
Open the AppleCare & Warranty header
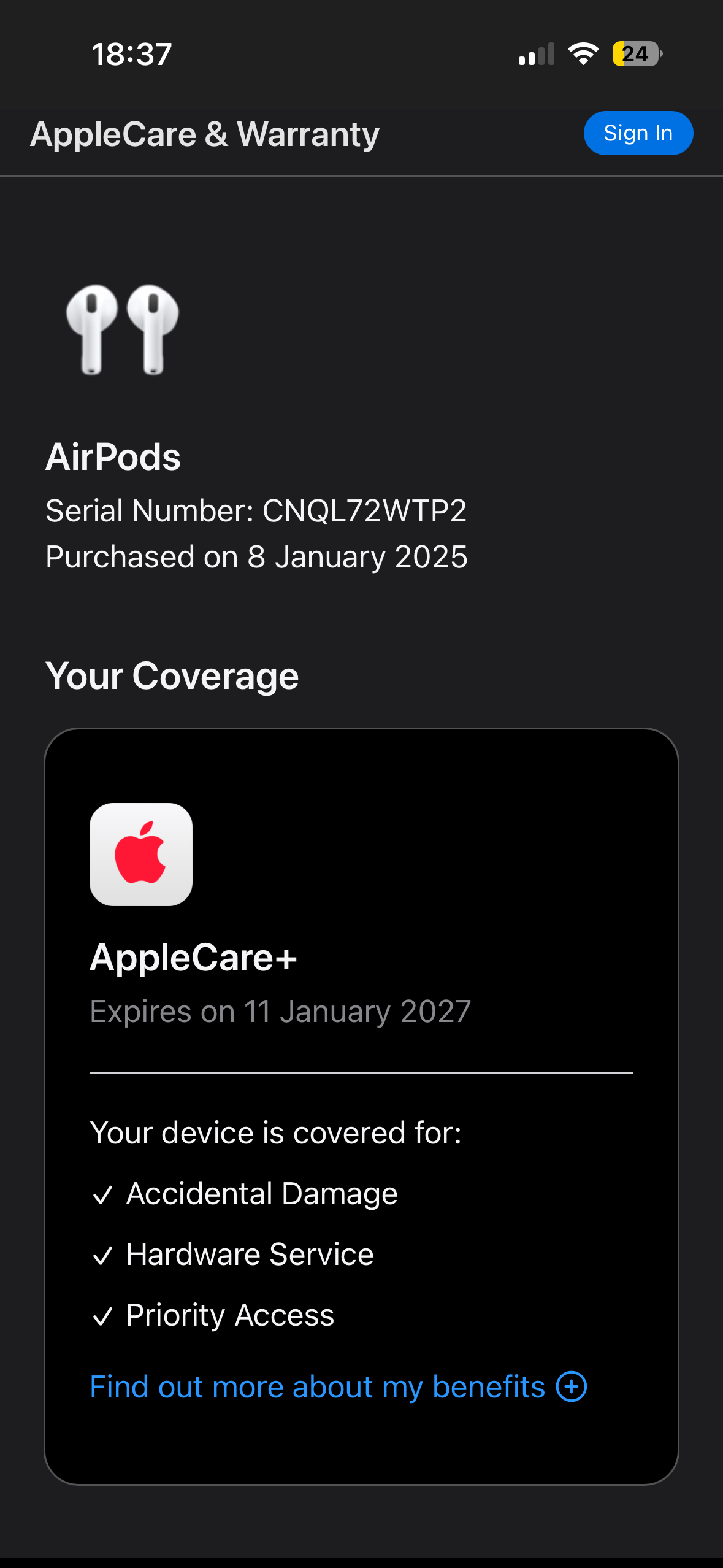(x=204, y=134)
